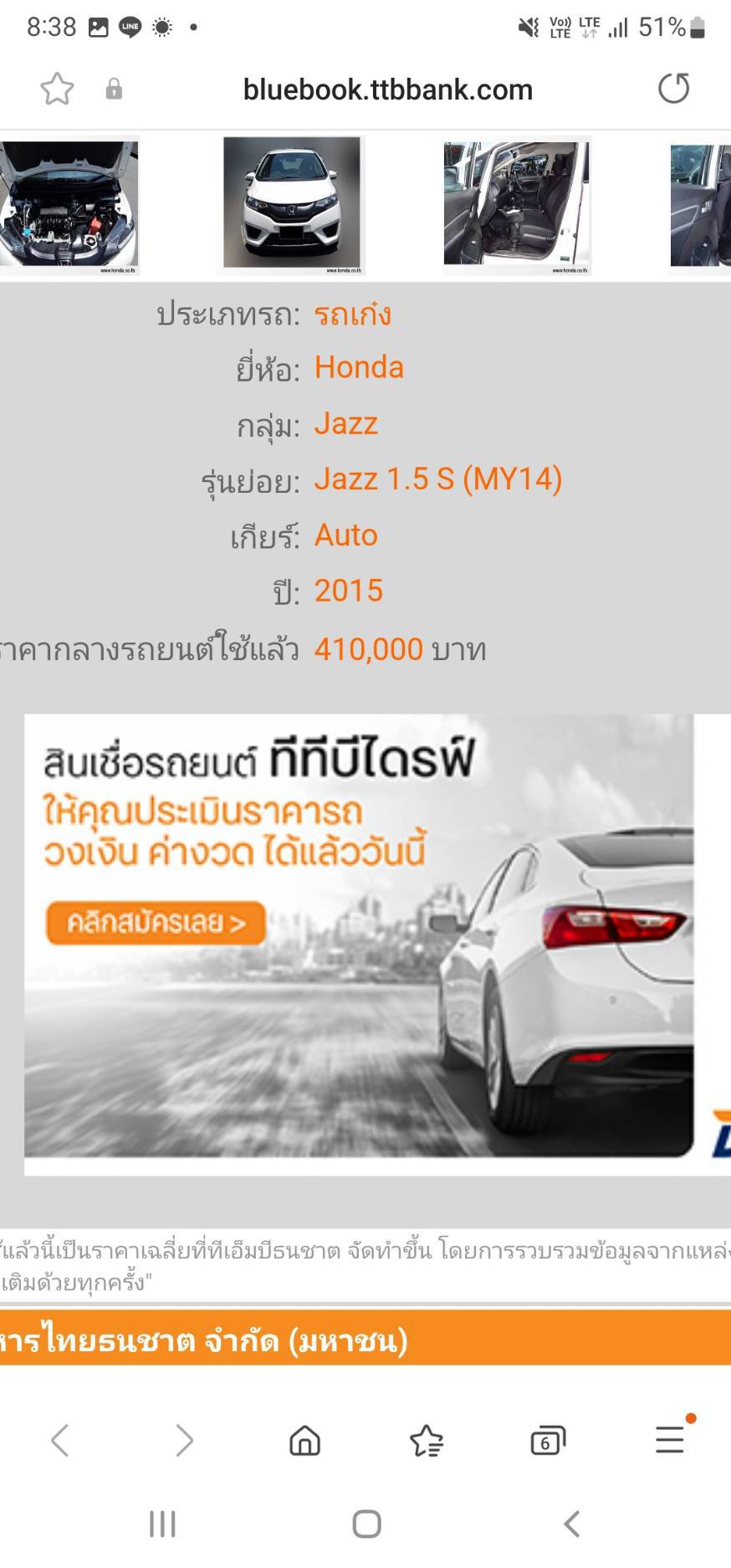Open the front view car photo
The height and width of the screenshot is (1568, 731).
pos(292,206)
